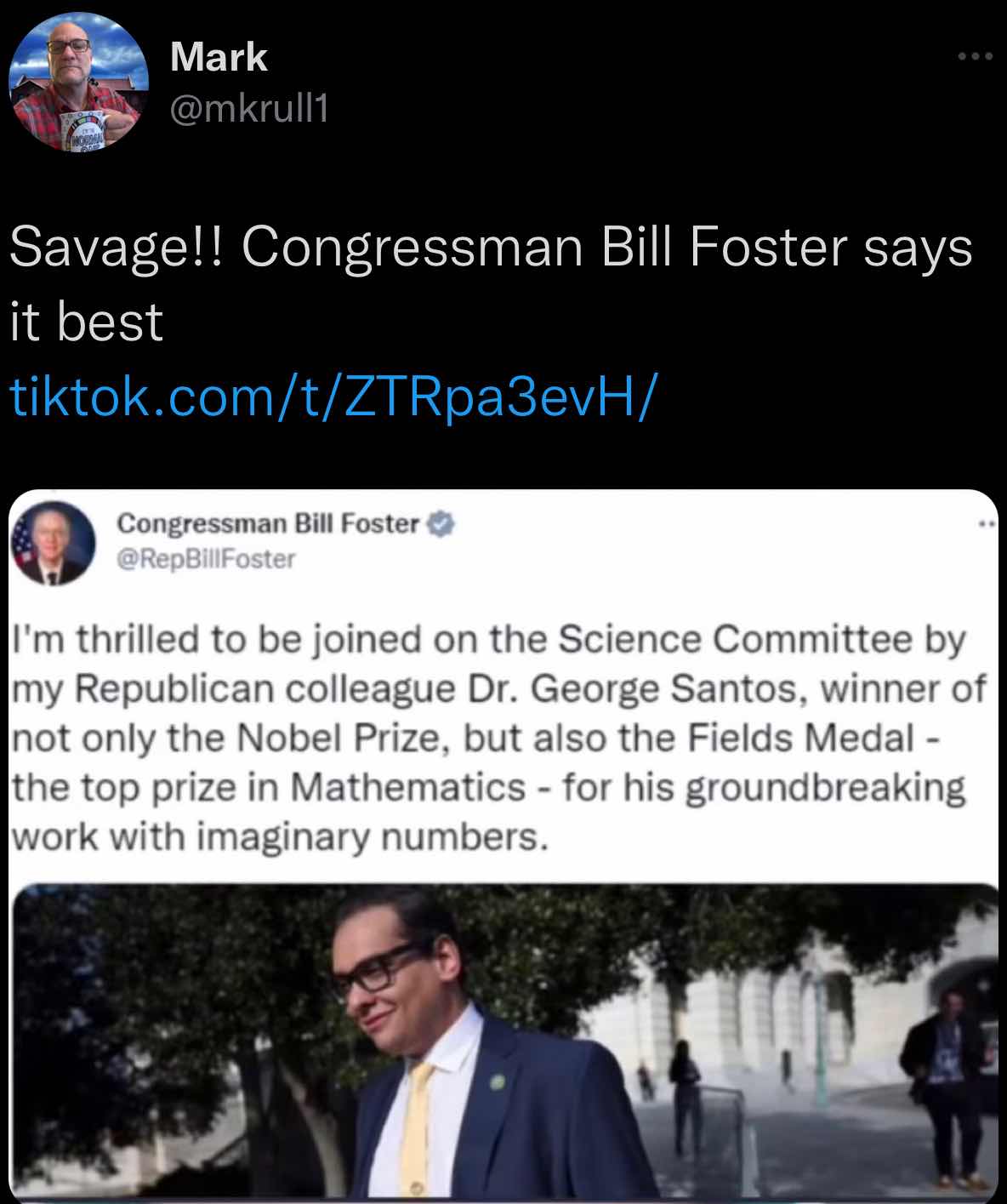
Task: Open Mark's profile picture
Action: (x=78, y=82)
